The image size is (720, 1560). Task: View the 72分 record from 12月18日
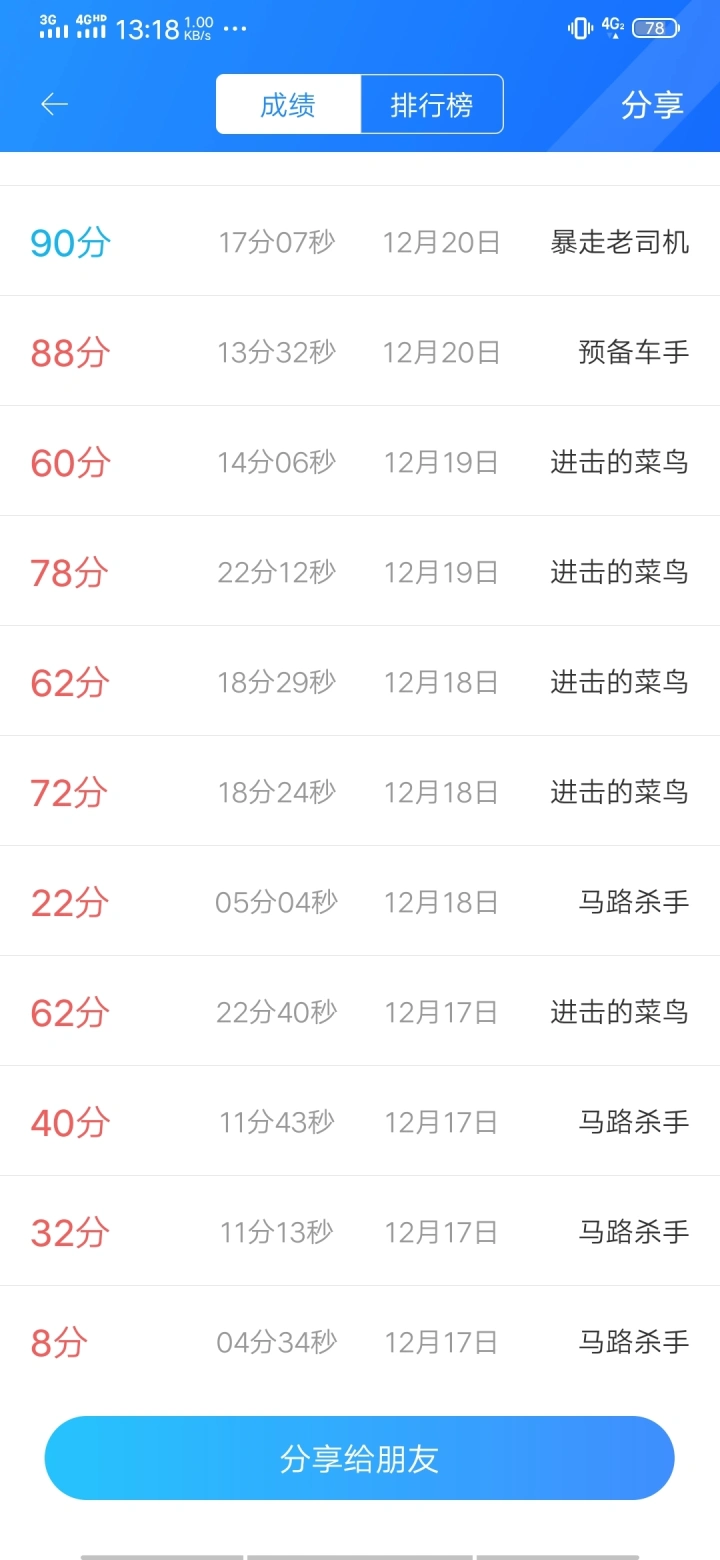point(360,791)
